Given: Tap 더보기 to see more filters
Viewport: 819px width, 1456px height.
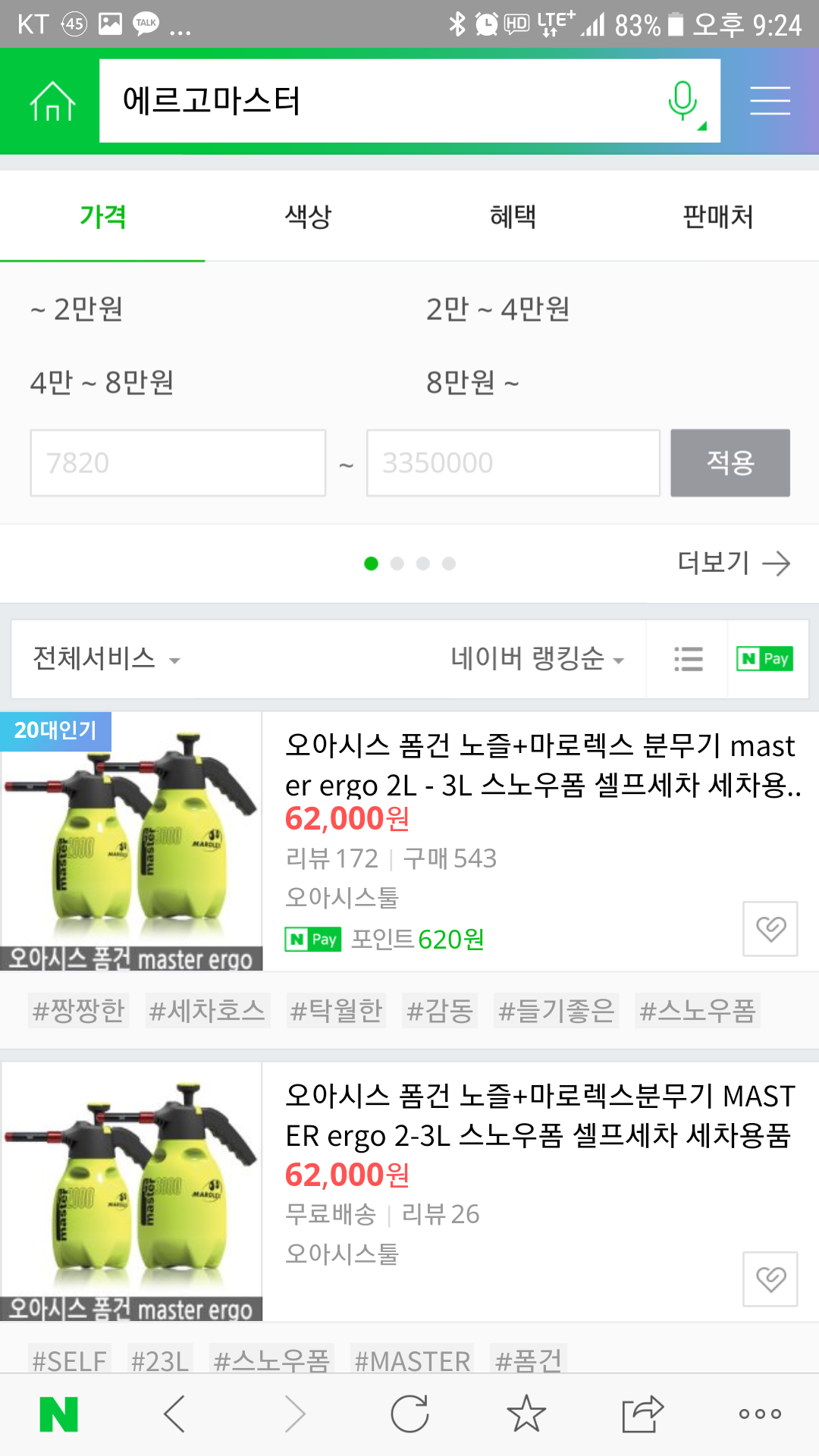Looking at the screenshot, I should [x=733, y=563].
